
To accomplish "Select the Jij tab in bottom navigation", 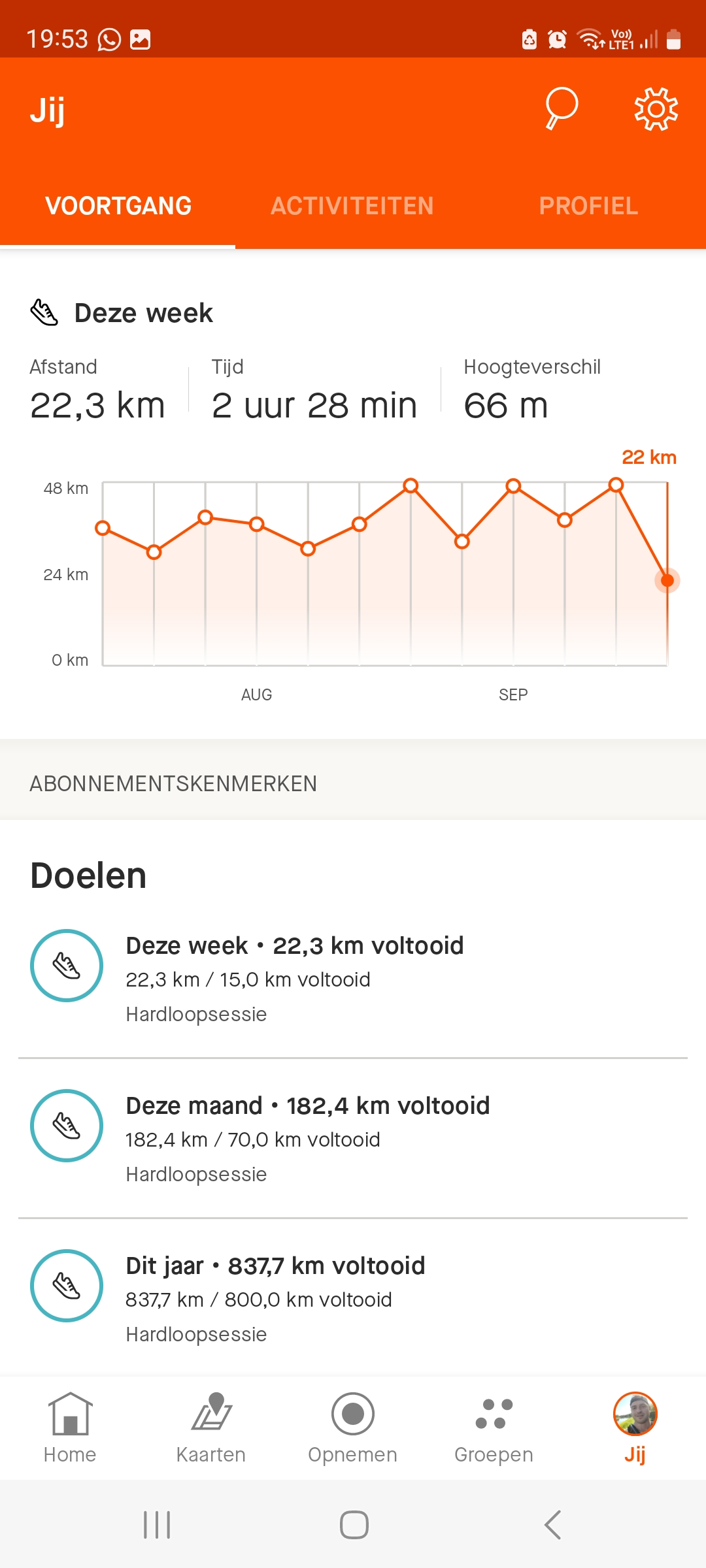I will (x=635, y=1428).
